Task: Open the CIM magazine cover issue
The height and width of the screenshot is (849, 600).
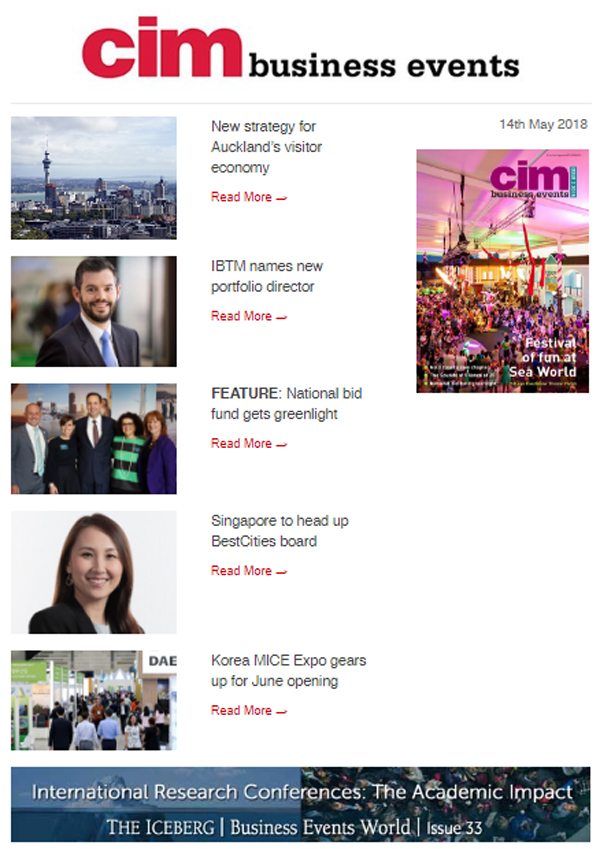Action: pos(502,271)
